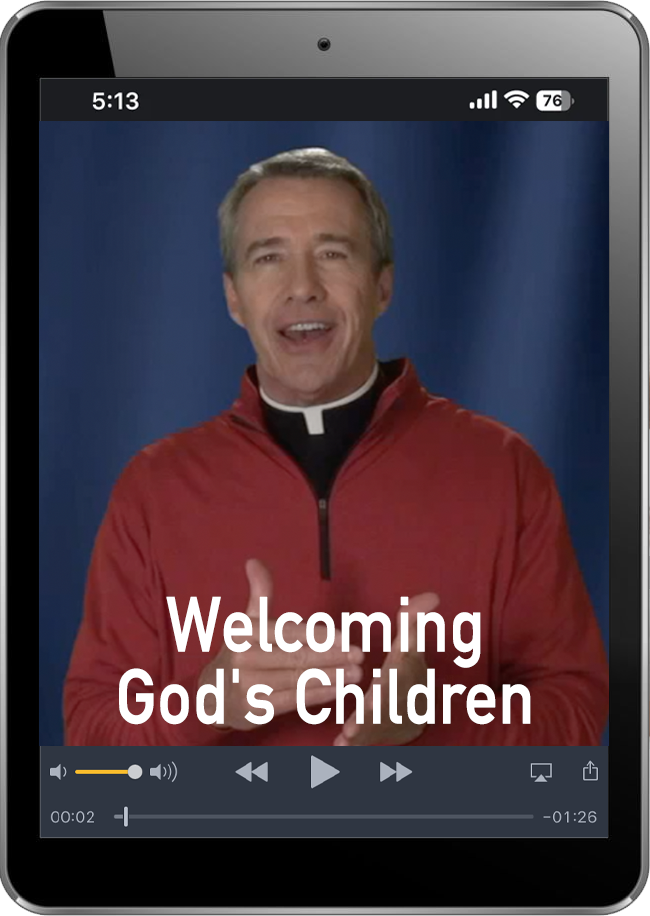
Task: Tap the low-volume speaker icon
Action: (x=58, y=772)
